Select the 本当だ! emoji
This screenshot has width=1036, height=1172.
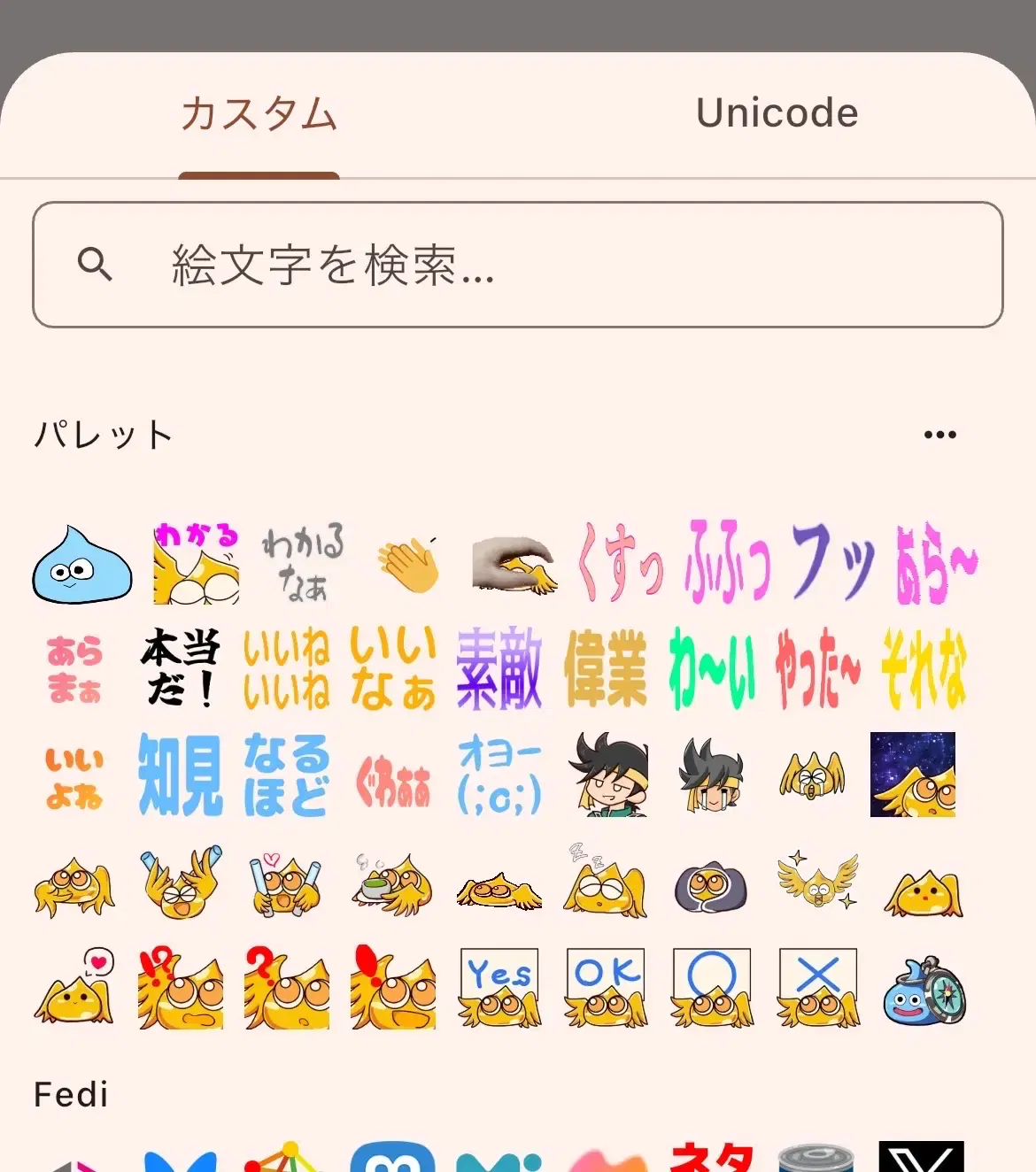[x=180, y=668]
